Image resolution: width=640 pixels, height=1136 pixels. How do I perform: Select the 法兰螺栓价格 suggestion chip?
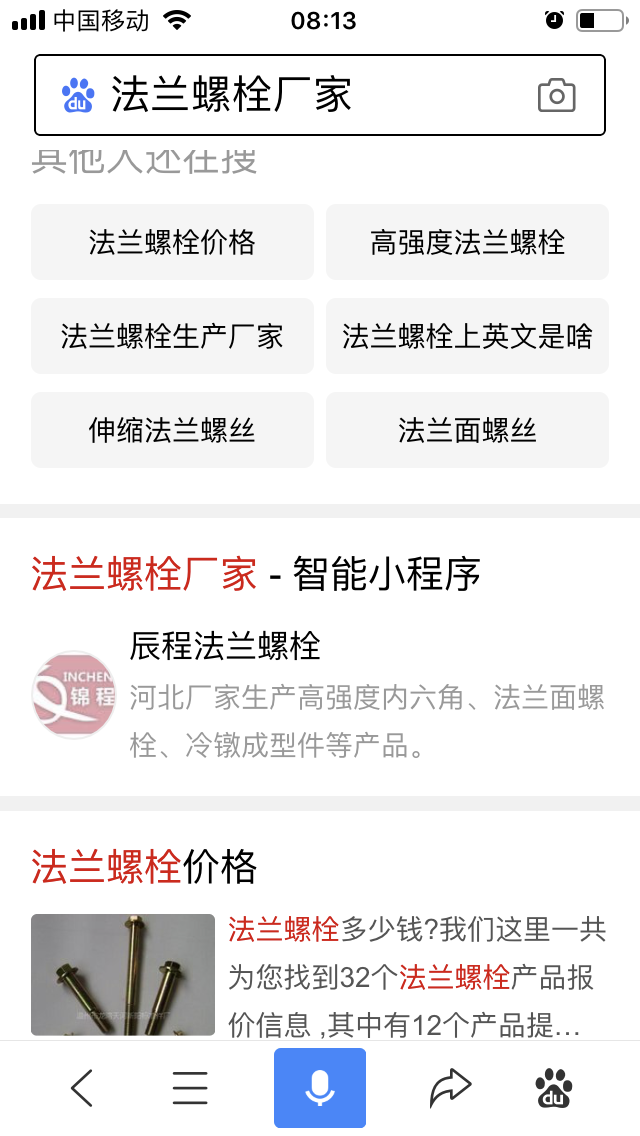pos(172,242)
